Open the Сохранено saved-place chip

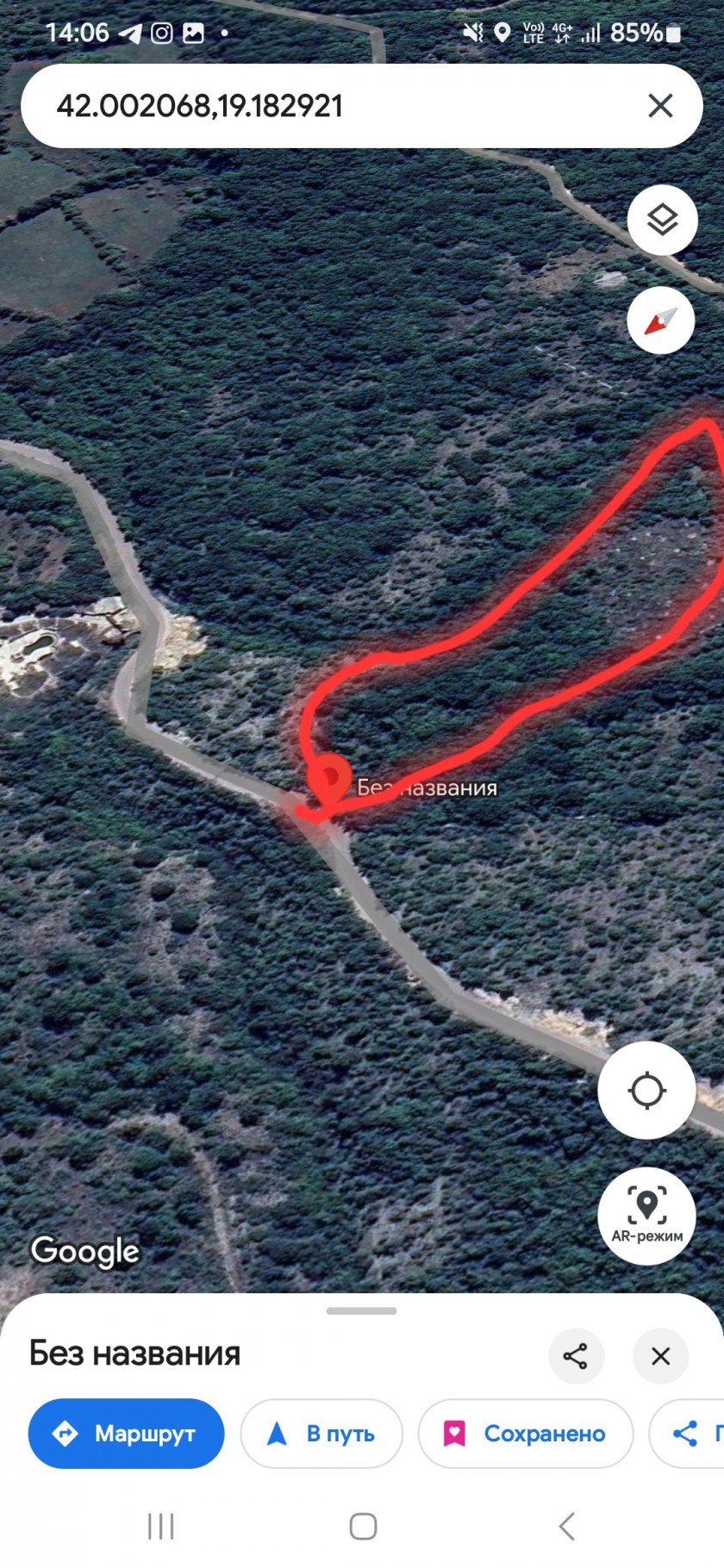[526, 1434]
